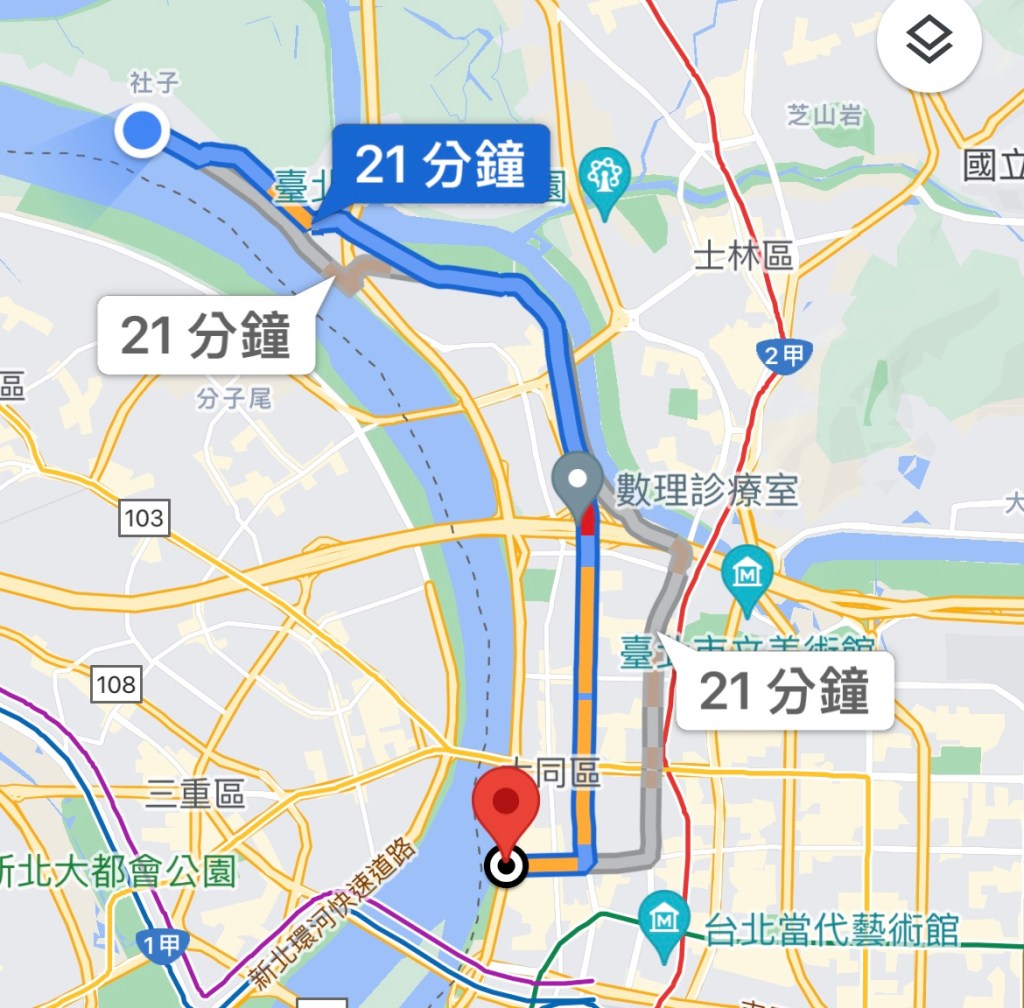
Task: Select the gray 21 分鐘 route near 美術館
Action: point(784,691)
